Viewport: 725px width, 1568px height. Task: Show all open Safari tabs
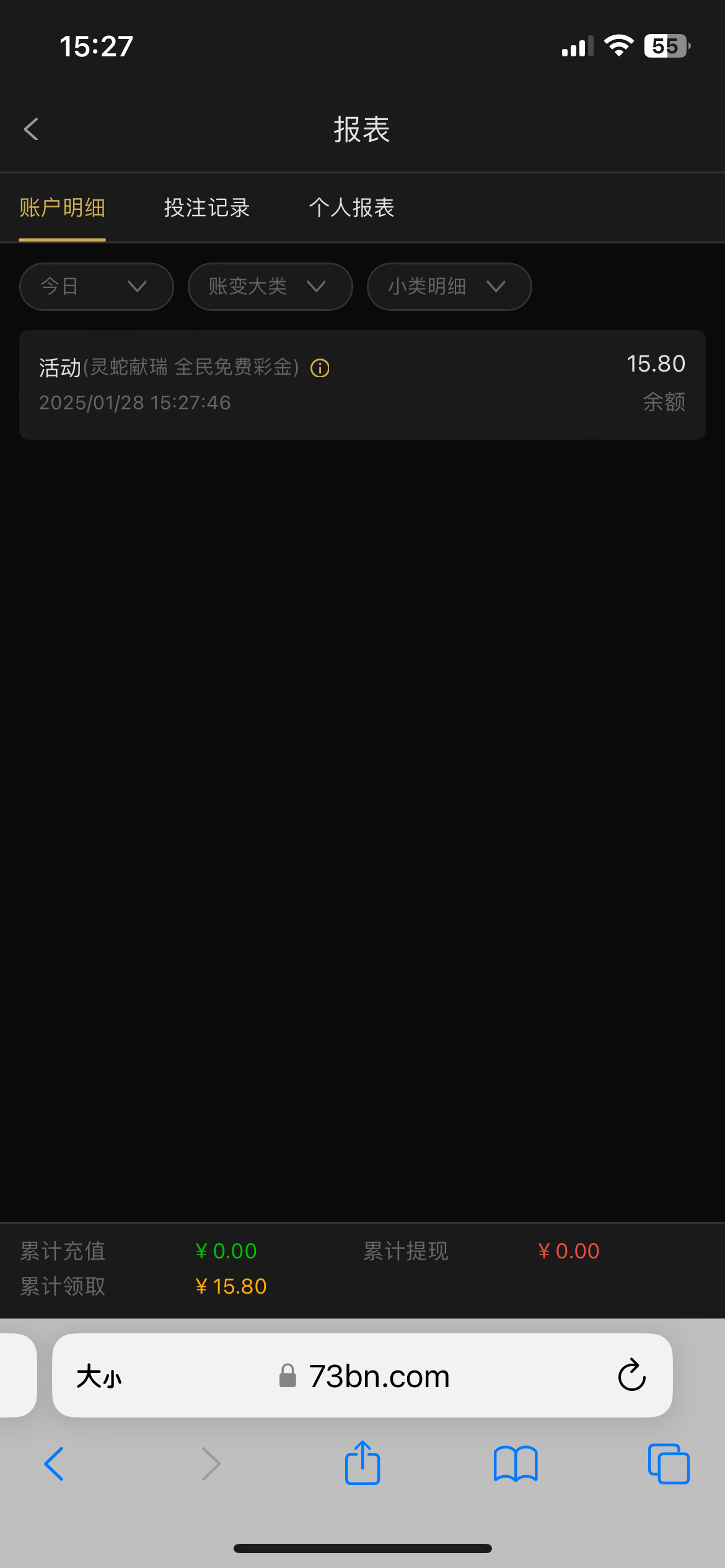(669, 1464)
